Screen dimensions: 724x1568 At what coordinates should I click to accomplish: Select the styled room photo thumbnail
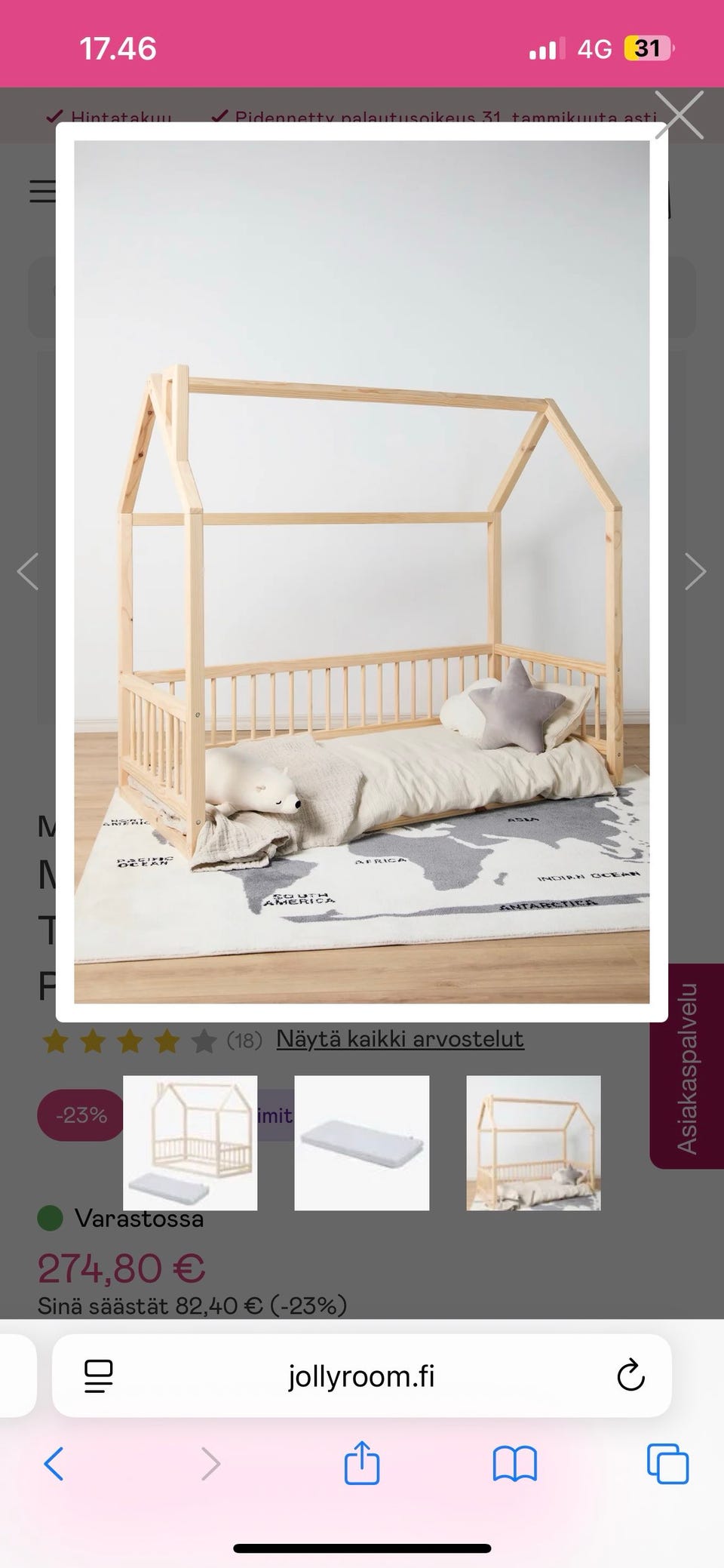[533, 1142]
